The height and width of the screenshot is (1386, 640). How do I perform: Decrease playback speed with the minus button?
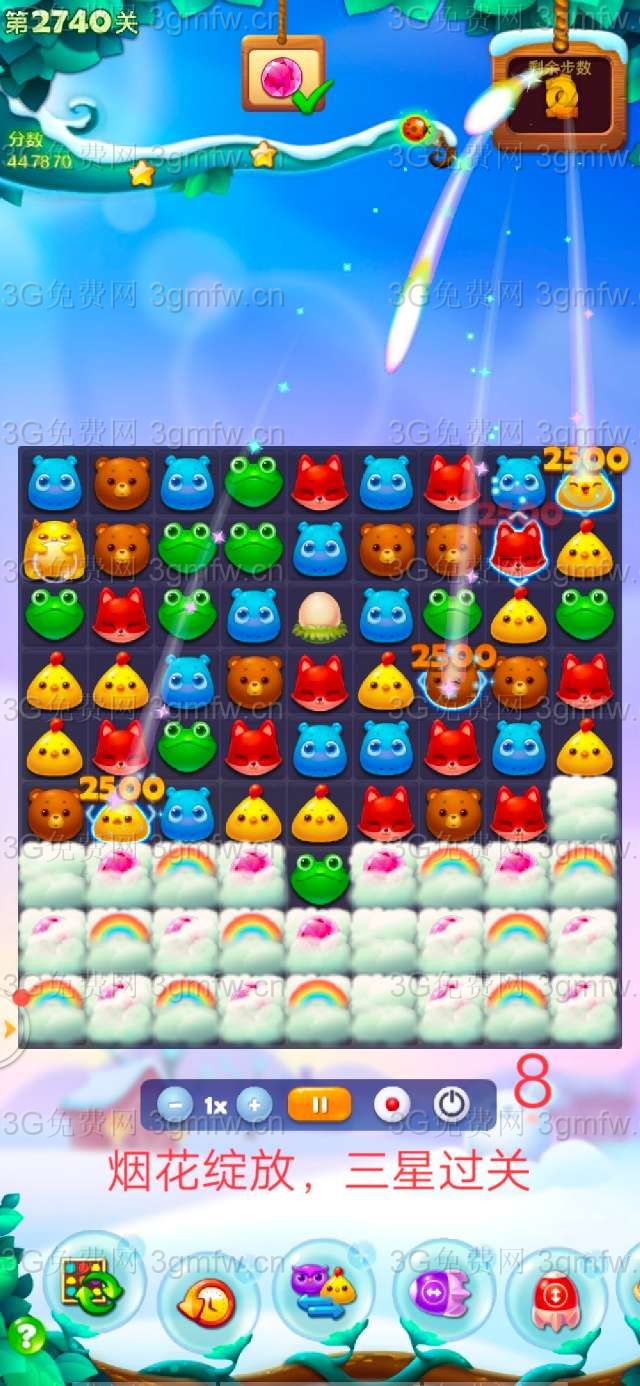[x=175, y=1105]
